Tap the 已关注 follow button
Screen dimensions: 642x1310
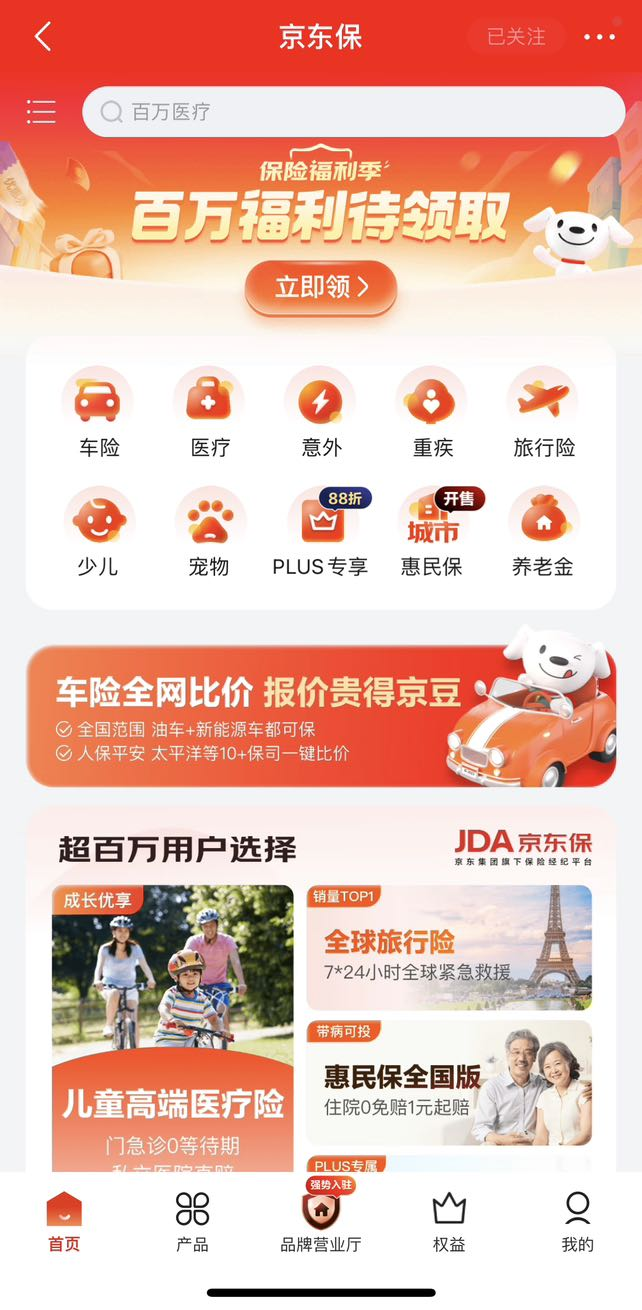(516, 37)
